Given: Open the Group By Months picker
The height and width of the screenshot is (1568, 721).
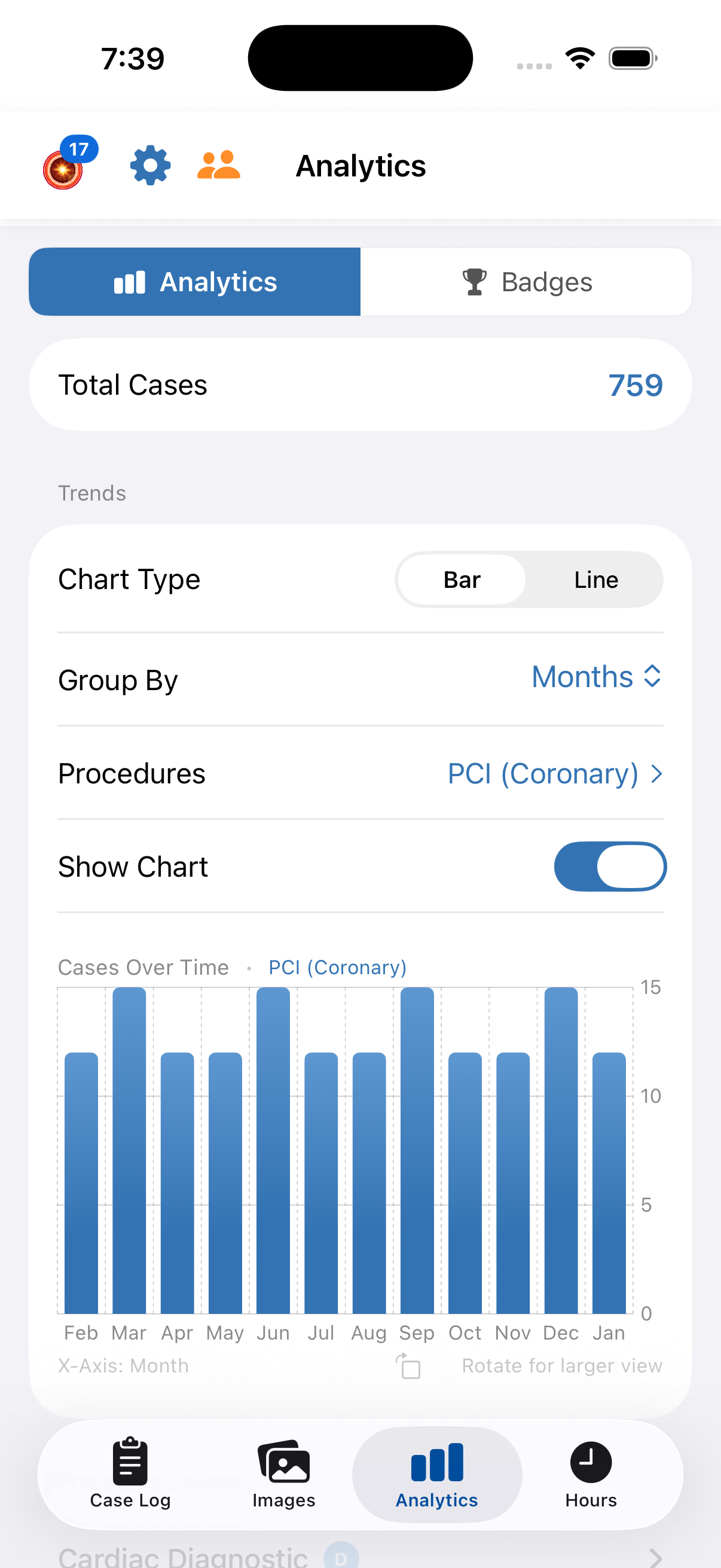Looking at the screenshot, I should pos(595,677).
